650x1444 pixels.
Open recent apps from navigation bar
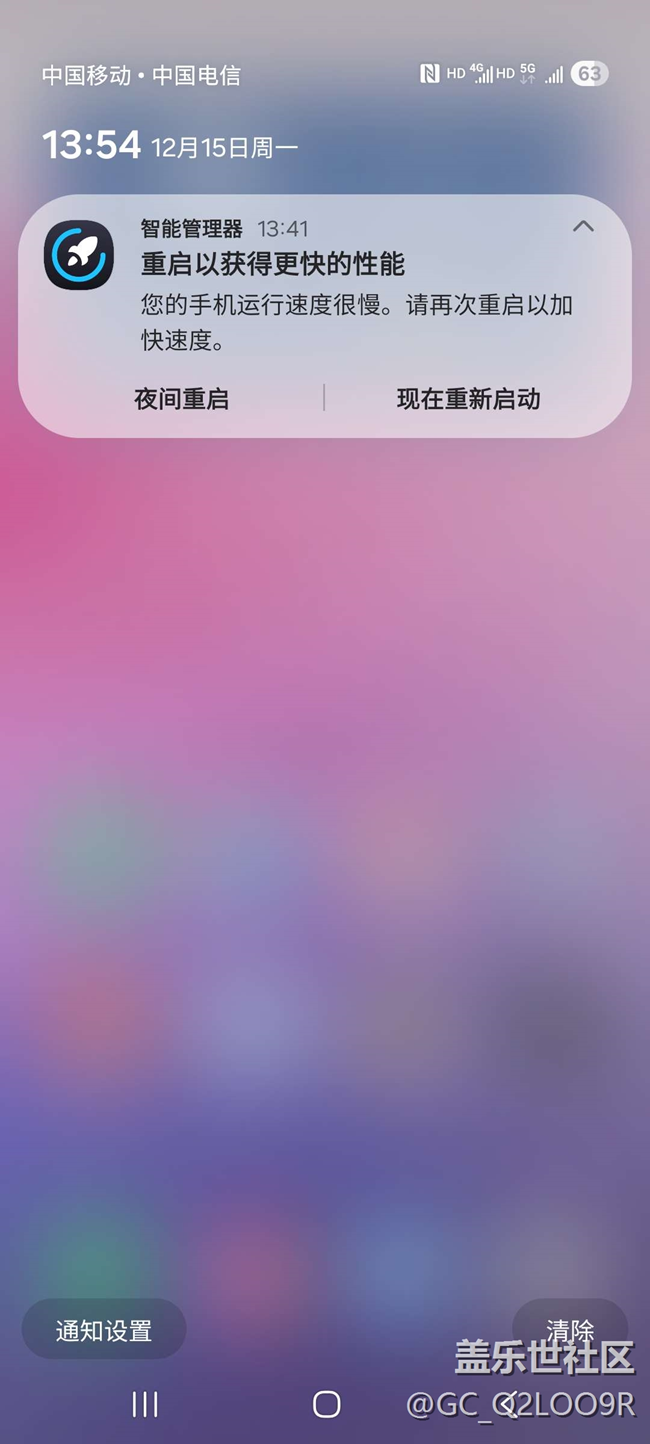click(145, 1404)
